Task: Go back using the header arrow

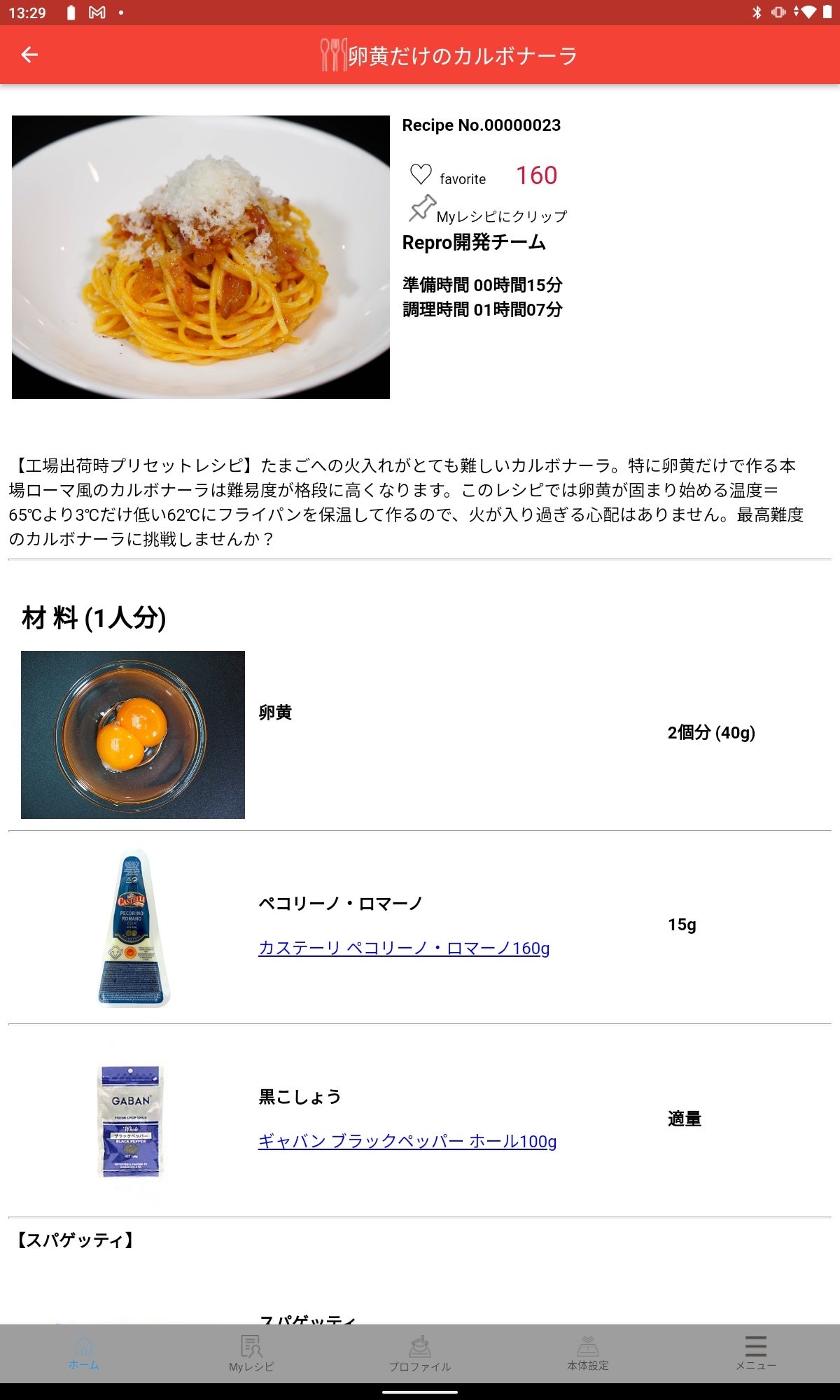Action: (29, 55)
